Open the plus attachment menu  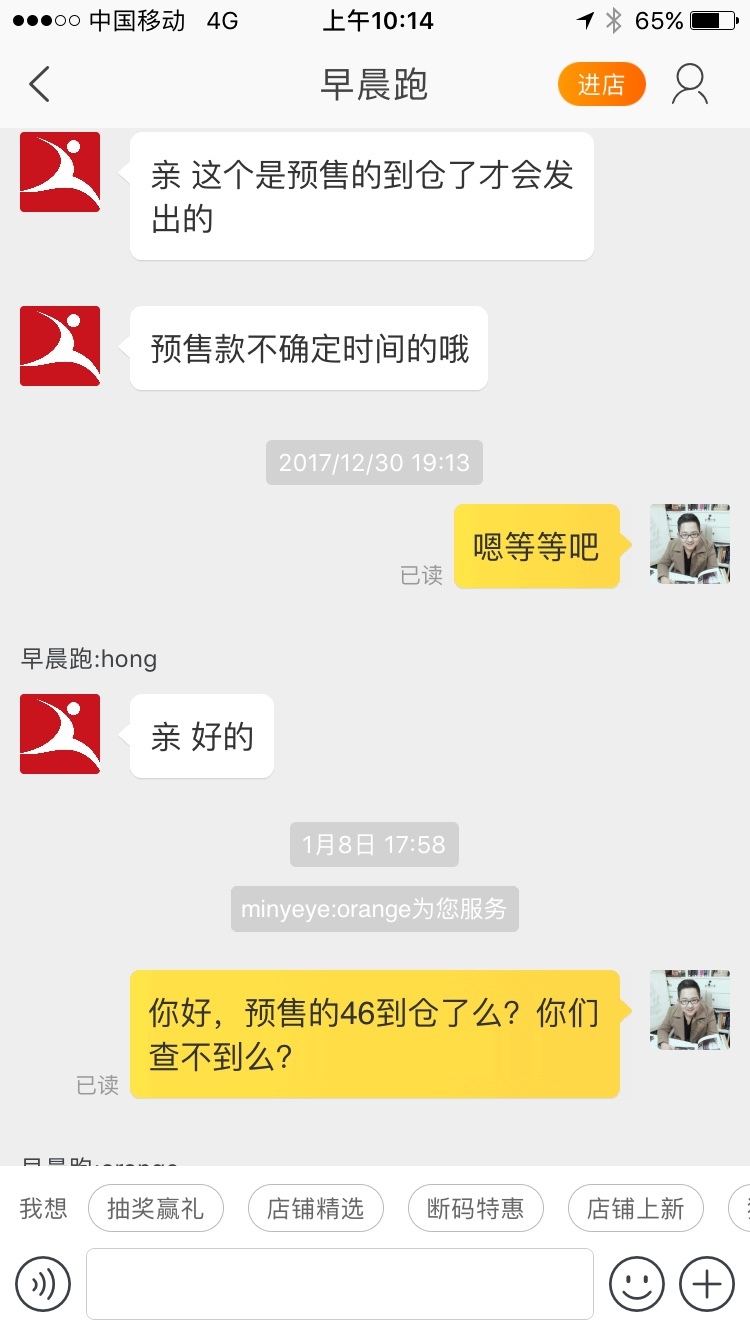click(707, 1284)
